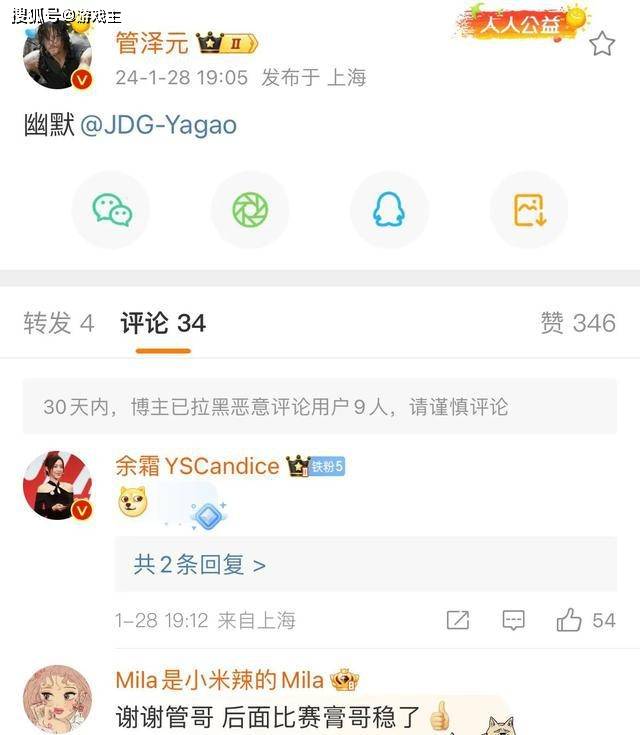640x735 pixels.
Task: Save the post as an image
Action: (x=528, y=209)
